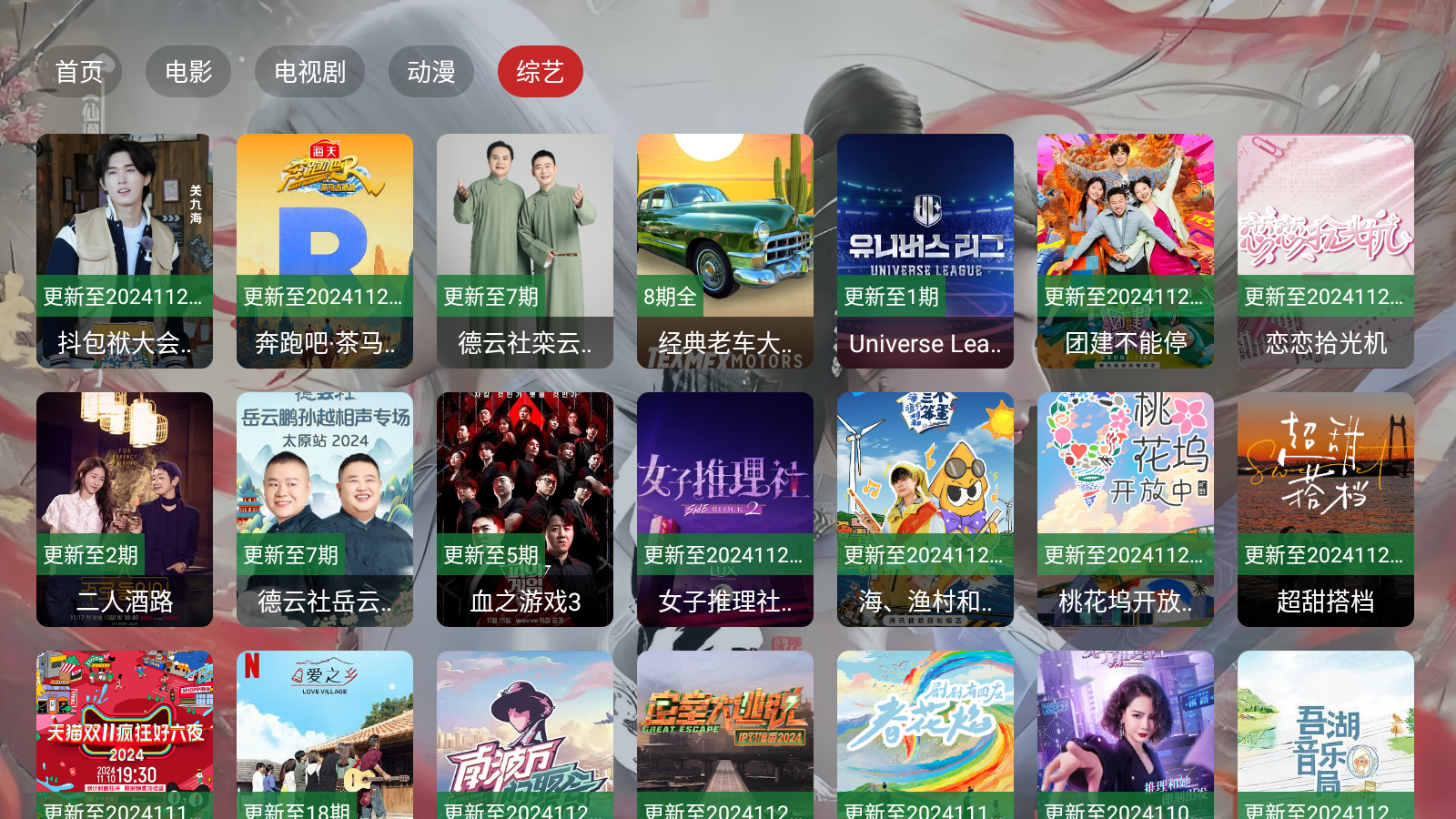Switch to the 电影 tab
The width and height of the screenshot is (1456, 819).
pos(188,72)
